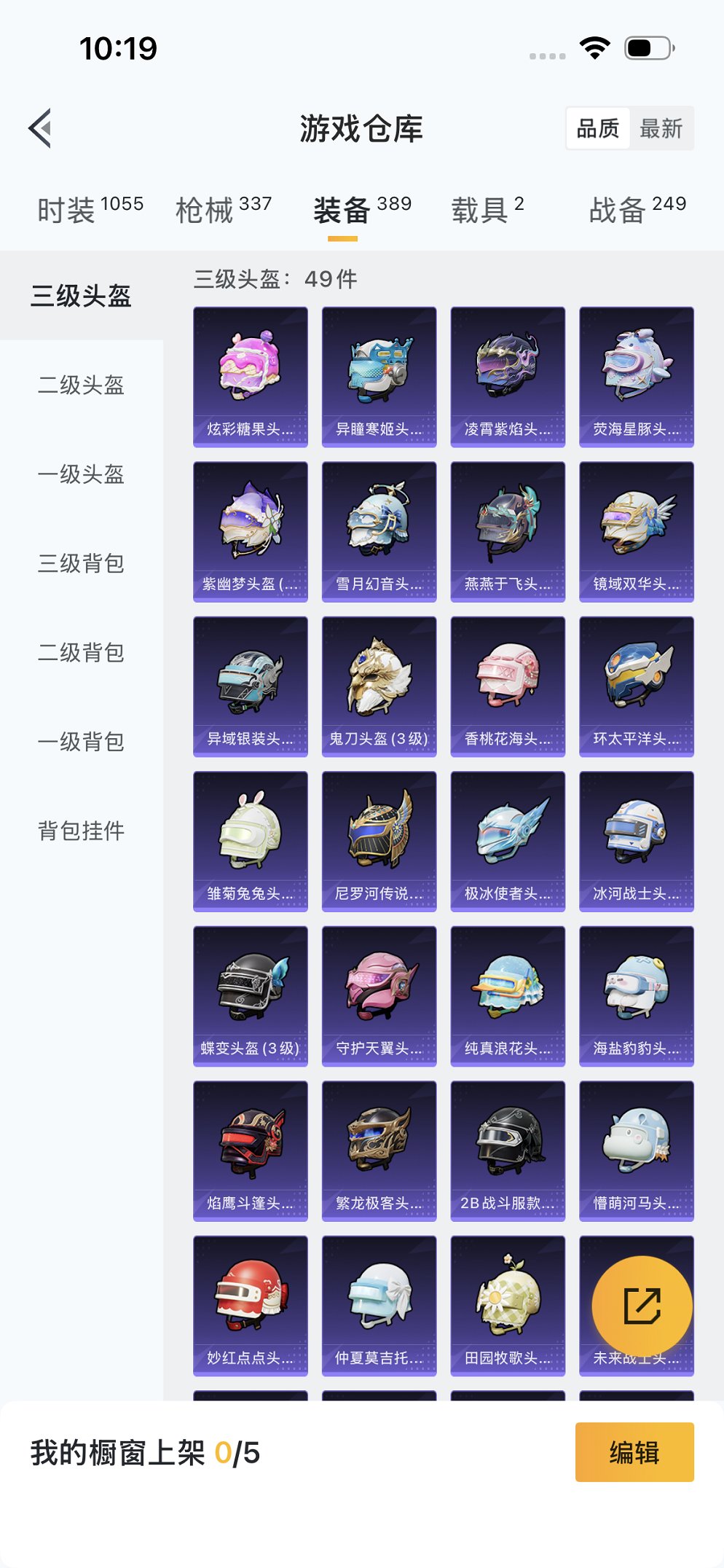Switch to the 载具 tab
Image resolution: width=724 pixels, height=1568 pixels.
point(487,210)
